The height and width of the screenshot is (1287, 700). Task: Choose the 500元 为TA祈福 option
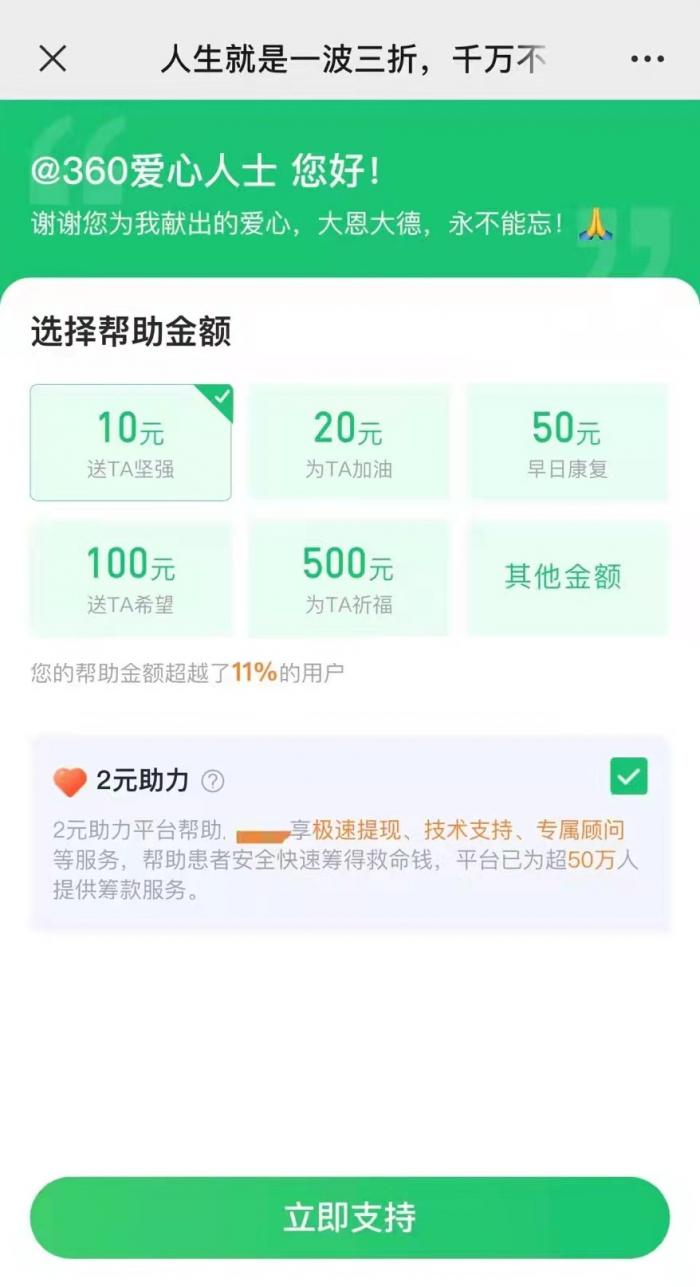tap(348, 578)
